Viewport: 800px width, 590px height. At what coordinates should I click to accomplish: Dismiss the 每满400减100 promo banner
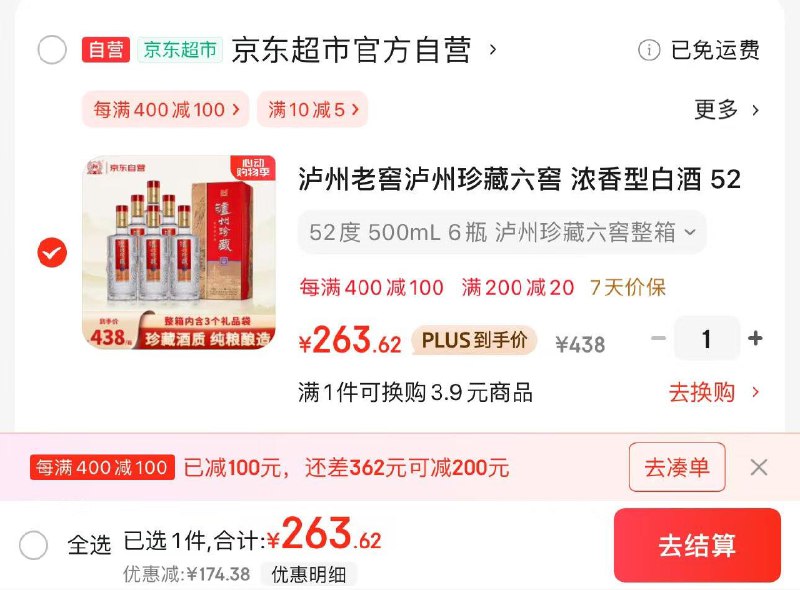[759, 467]
